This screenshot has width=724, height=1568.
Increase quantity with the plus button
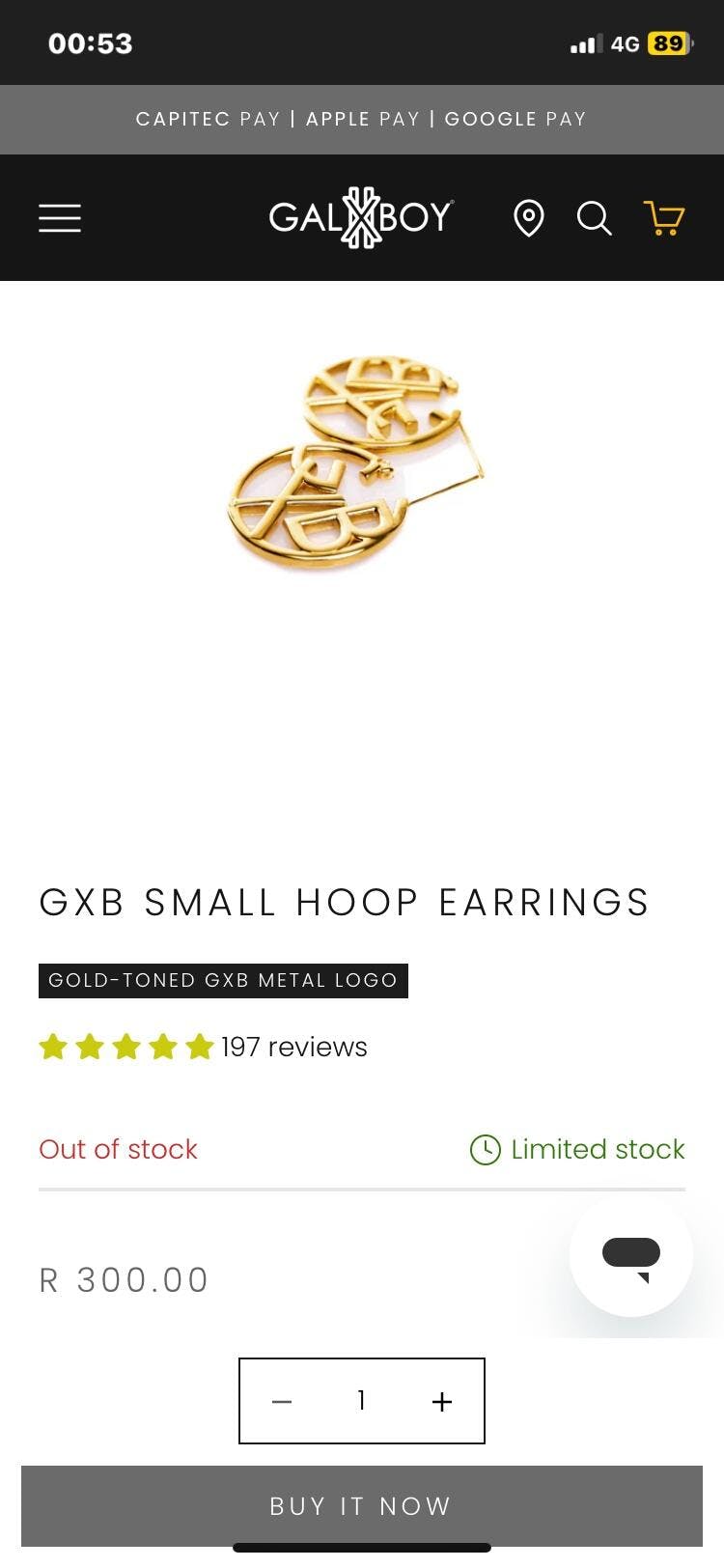442,1401
